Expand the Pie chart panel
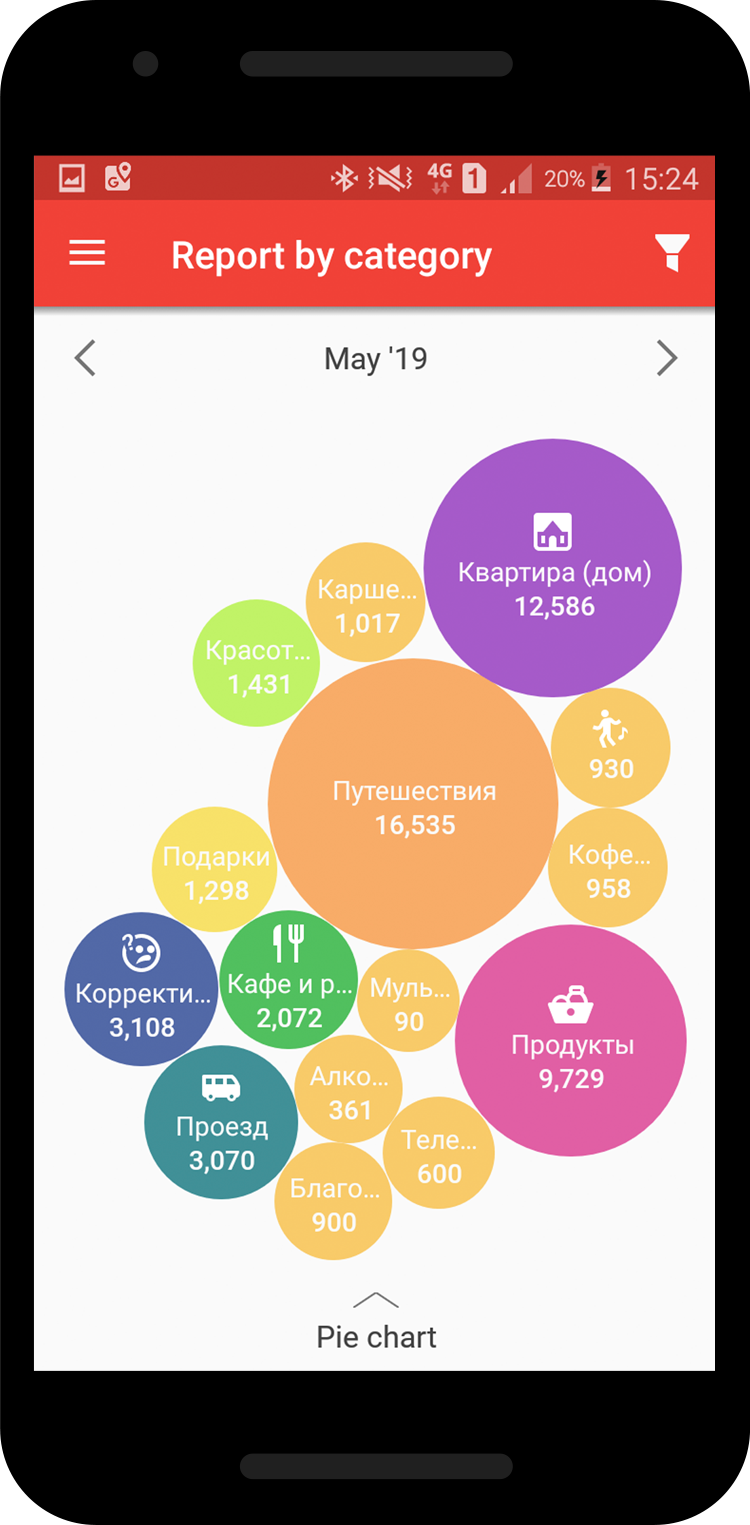 coord(376,1323)
